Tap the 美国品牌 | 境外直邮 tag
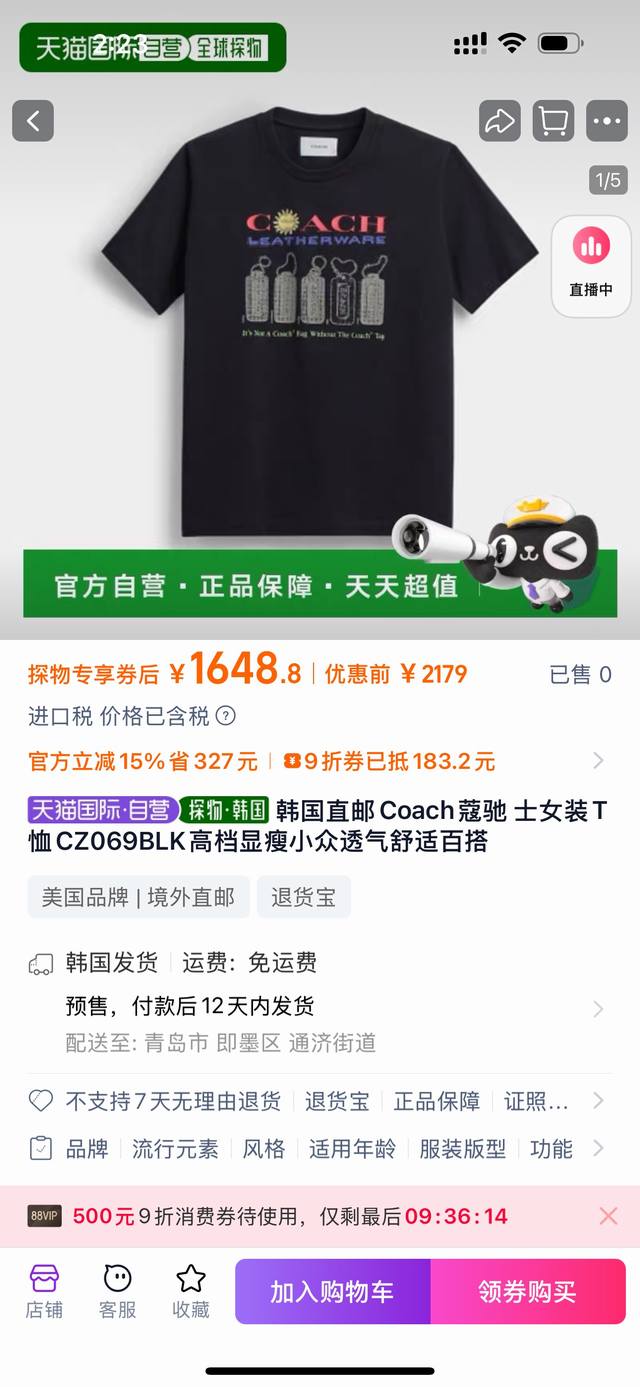 (137, 897)
